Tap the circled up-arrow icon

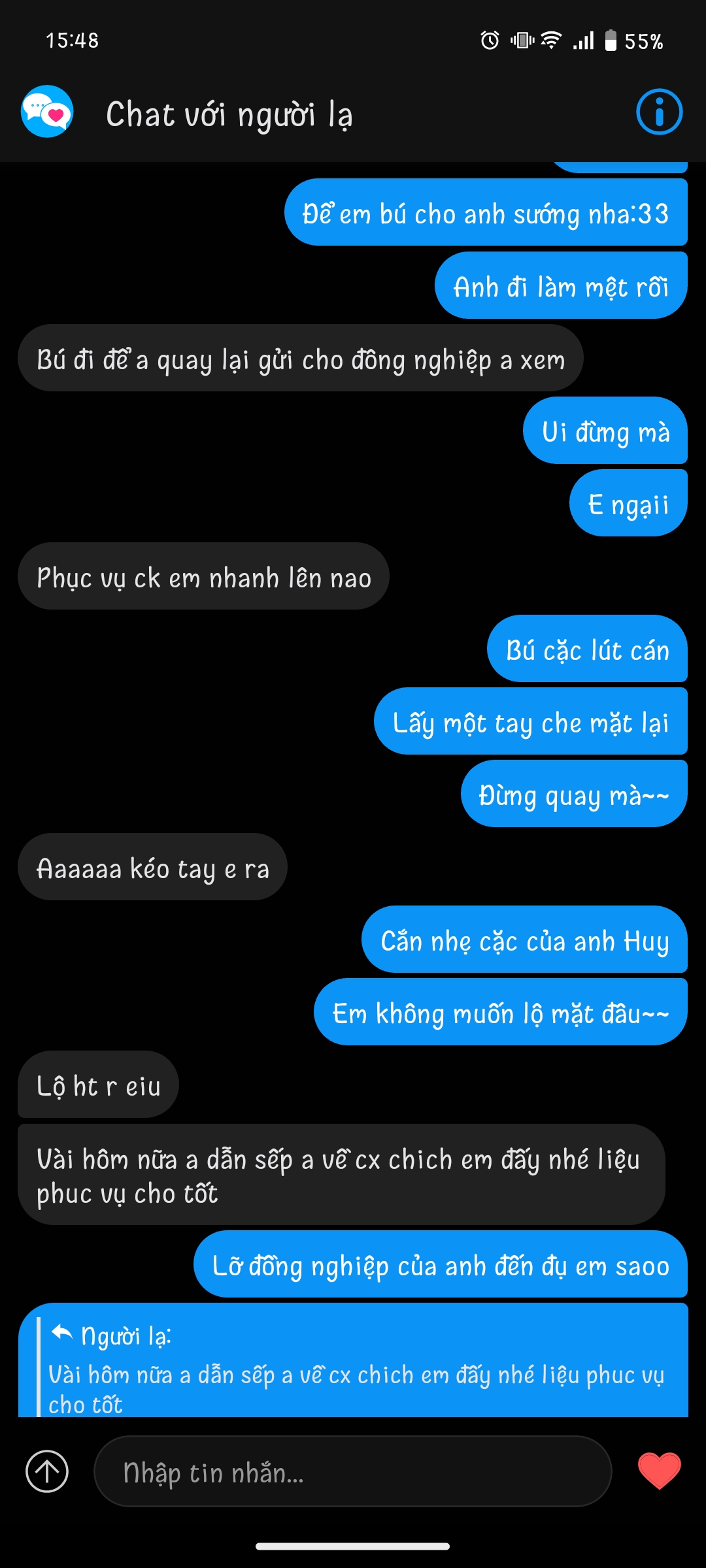pos(47,1471)
